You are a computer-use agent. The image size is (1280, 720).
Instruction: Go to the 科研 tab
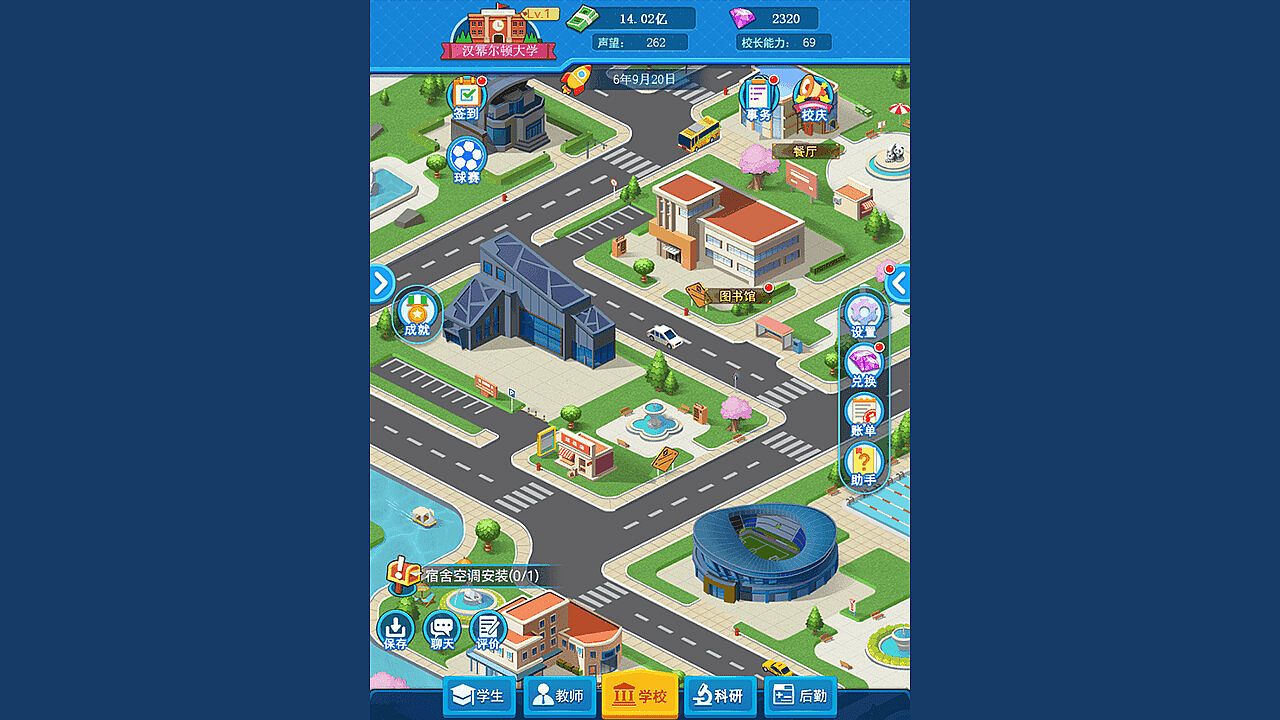pyautogui.click(x=720, y=696)
